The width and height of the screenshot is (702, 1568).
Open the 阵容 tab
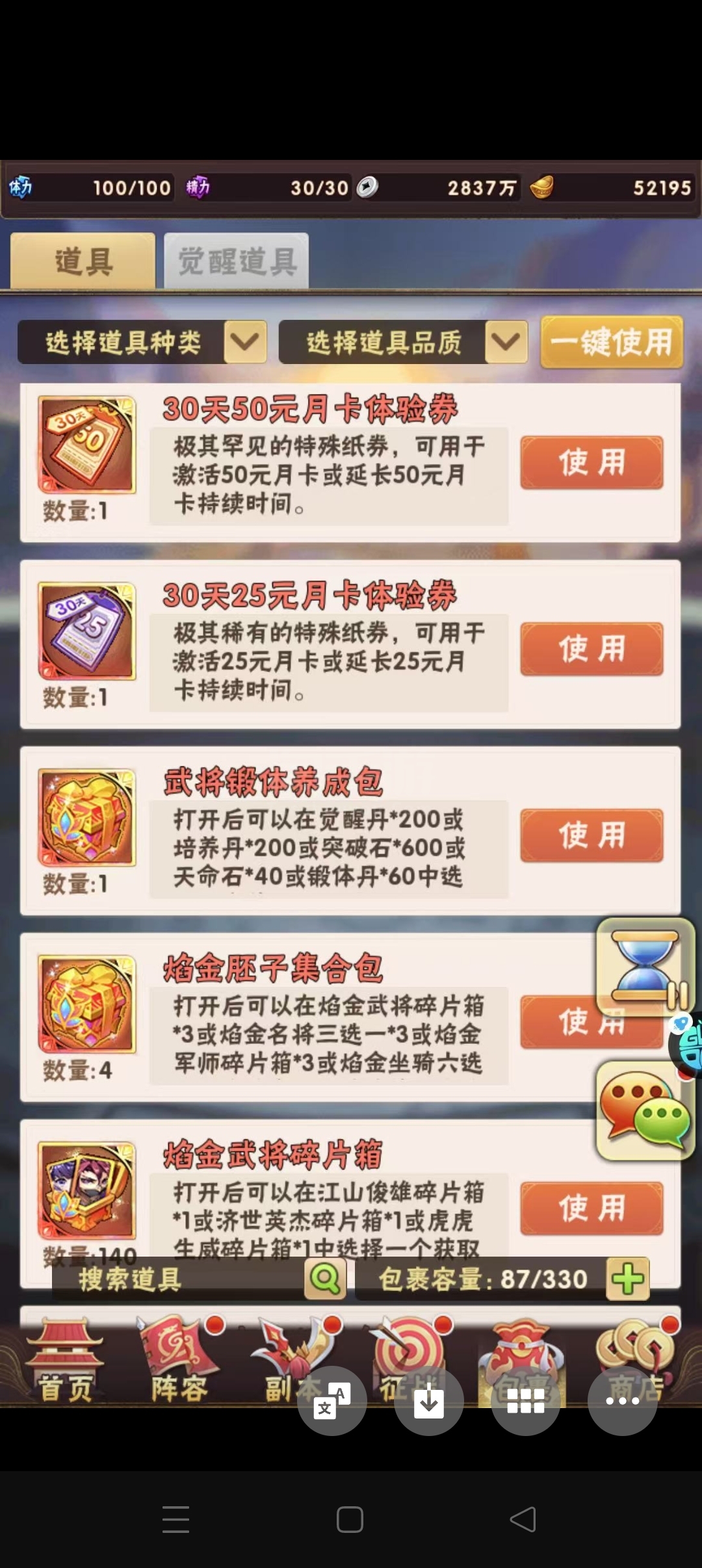pyautogui.click(x=180, y=1362)
